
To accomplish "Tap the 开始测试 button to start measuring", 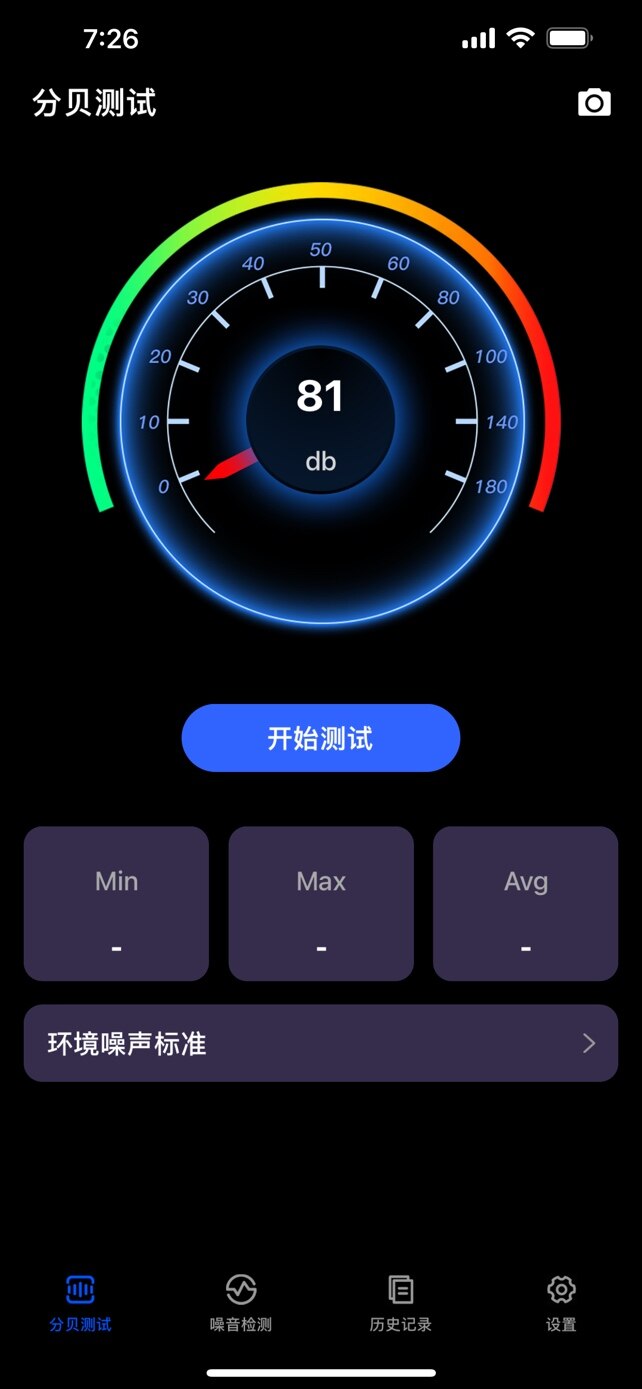I will [320, 738].
